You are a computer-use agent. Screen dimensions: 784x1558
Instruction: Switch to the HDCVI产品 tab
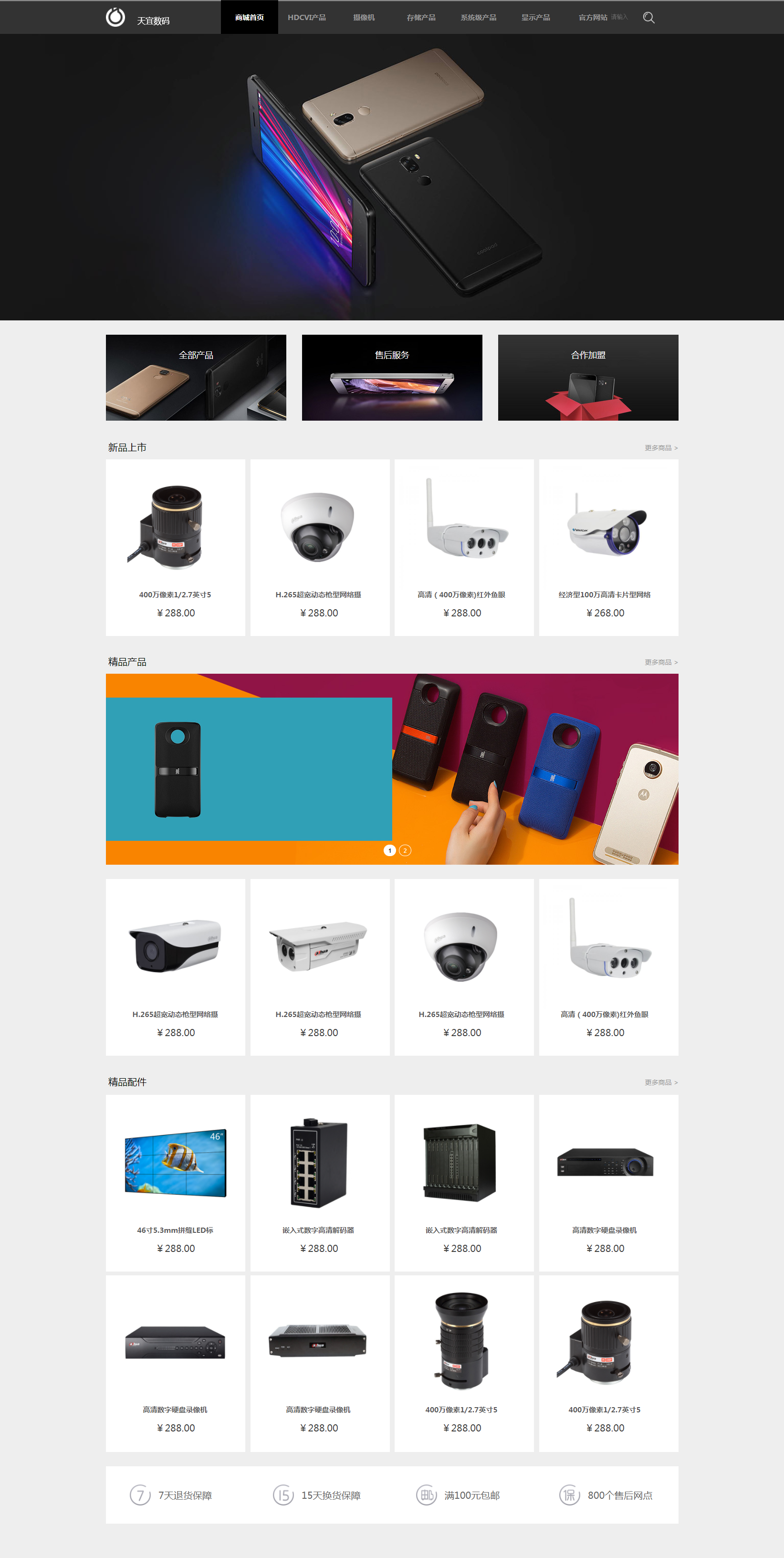point(306,18)
